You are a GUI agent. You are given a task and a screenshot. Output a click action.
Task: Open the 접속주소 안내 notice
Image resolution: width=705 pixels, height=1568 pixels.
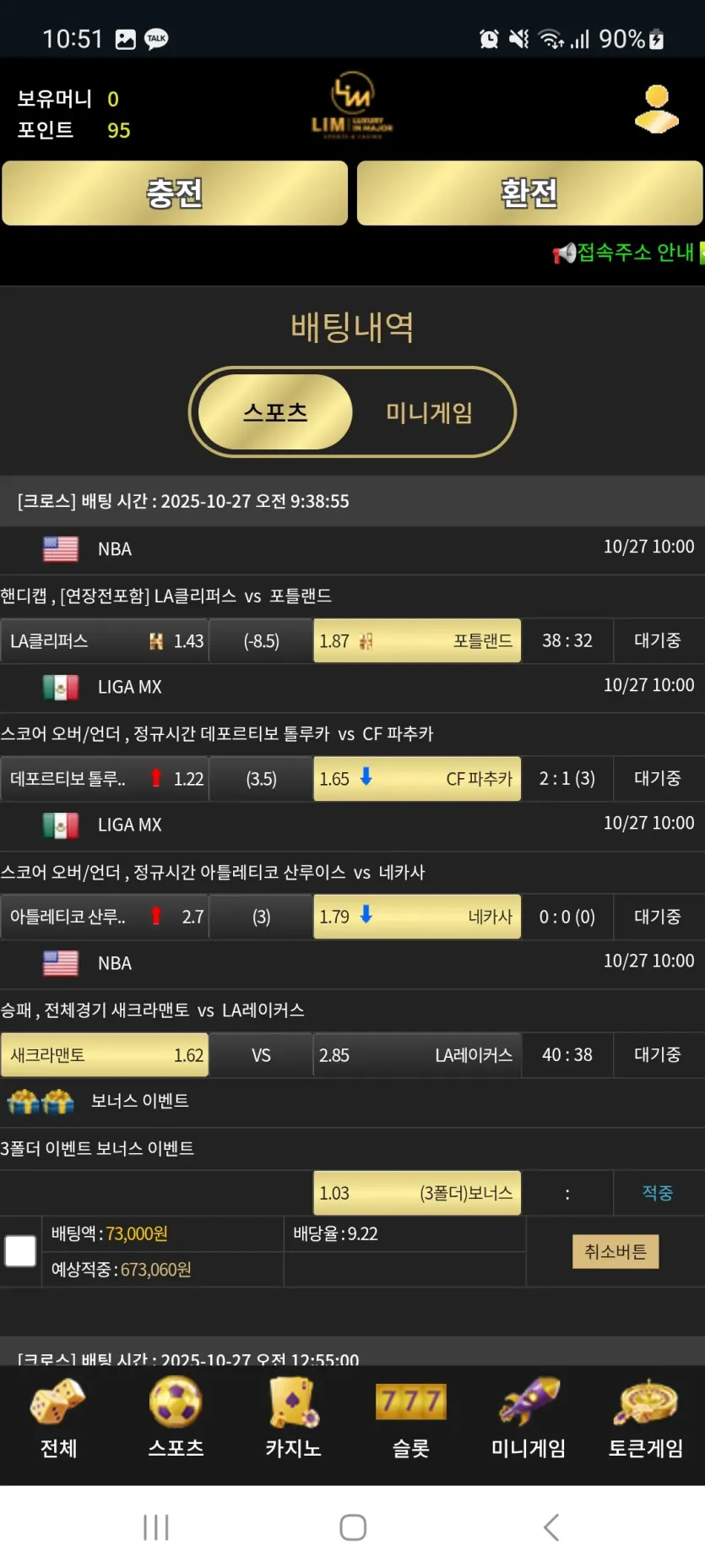[626, 252]
